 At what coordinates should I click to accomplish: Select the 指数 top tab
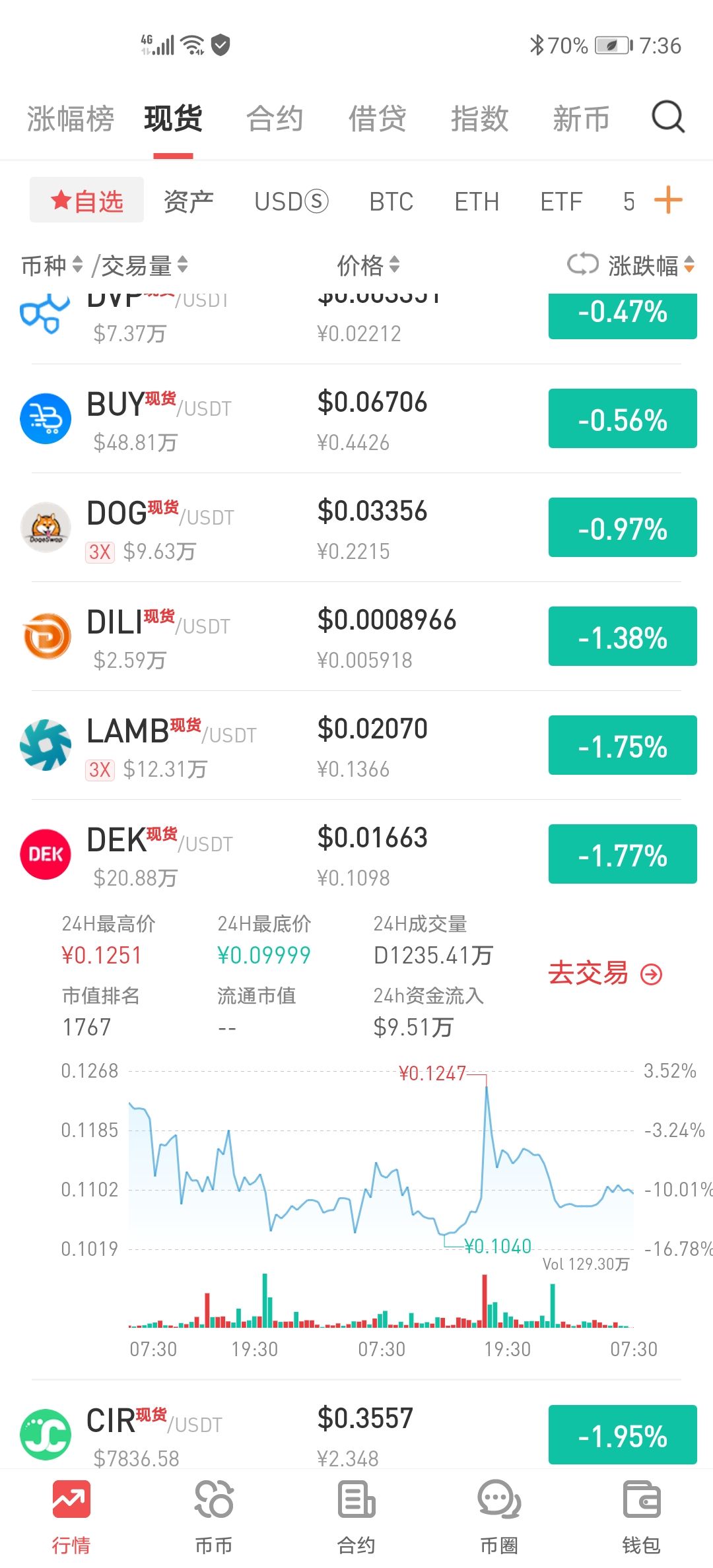(x=479, y=119)
